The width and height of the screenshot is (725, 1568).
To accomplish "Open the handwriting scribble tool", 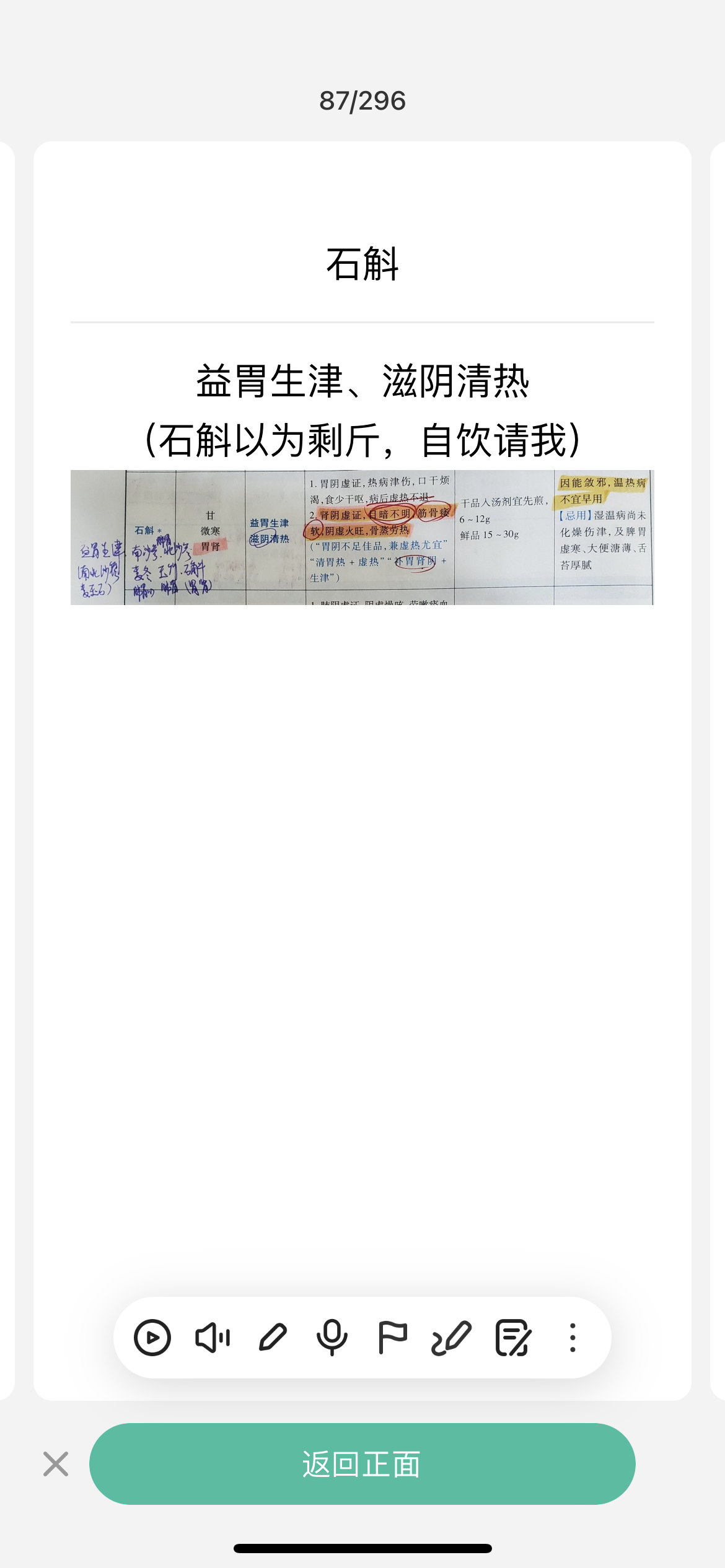I will click(452, 1338).
